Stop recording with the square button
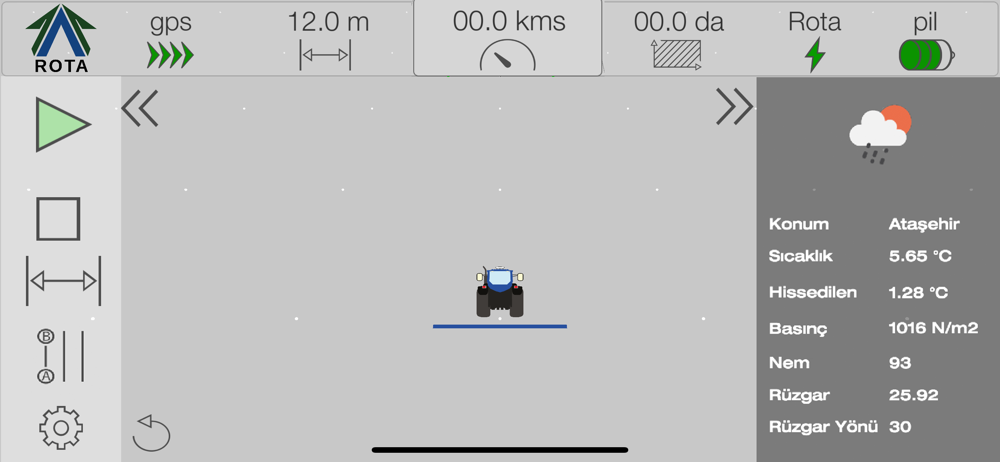Screen dimensions: 1000x462 pyautogui.click(x=58, y=218)
